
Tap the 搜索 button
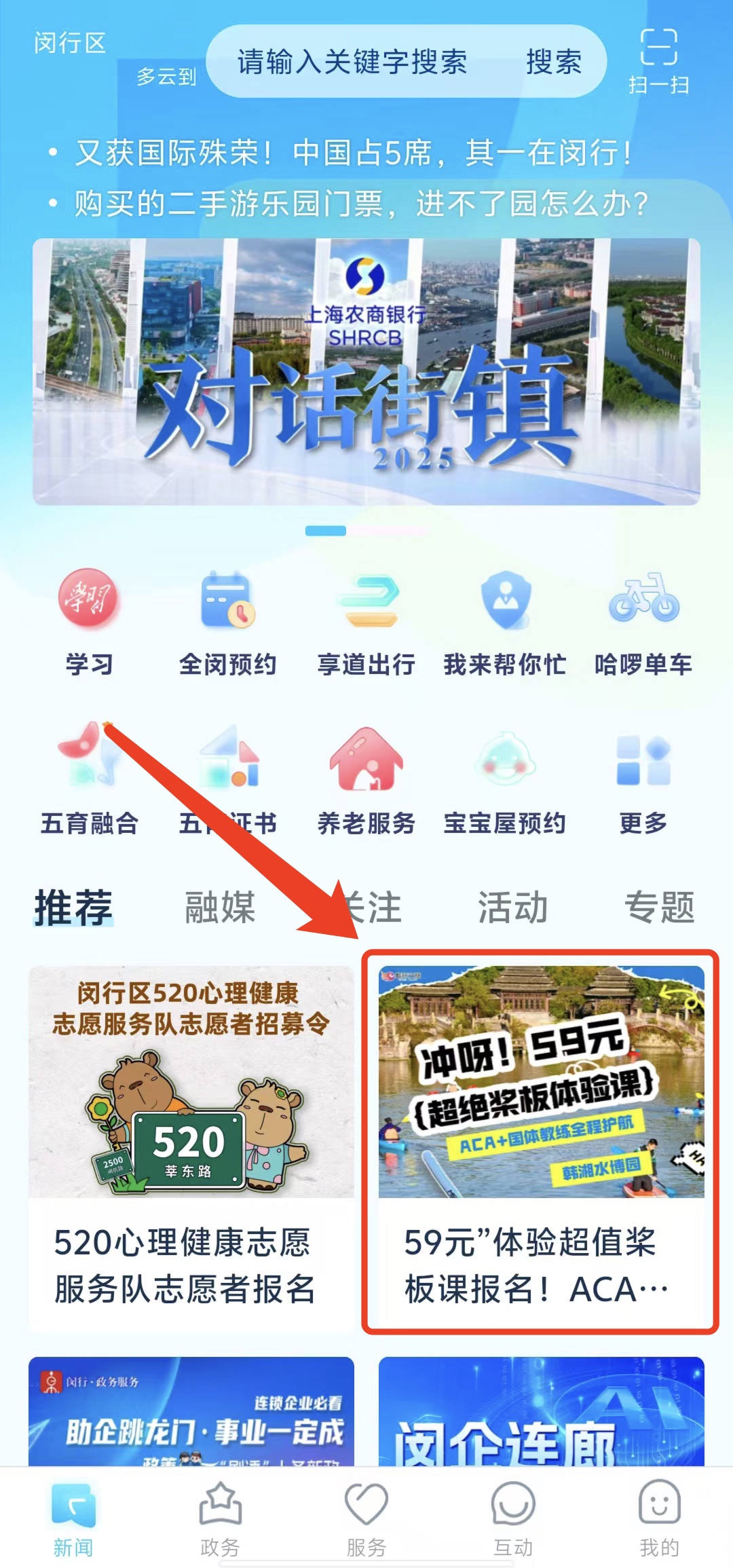pos(554,62)
